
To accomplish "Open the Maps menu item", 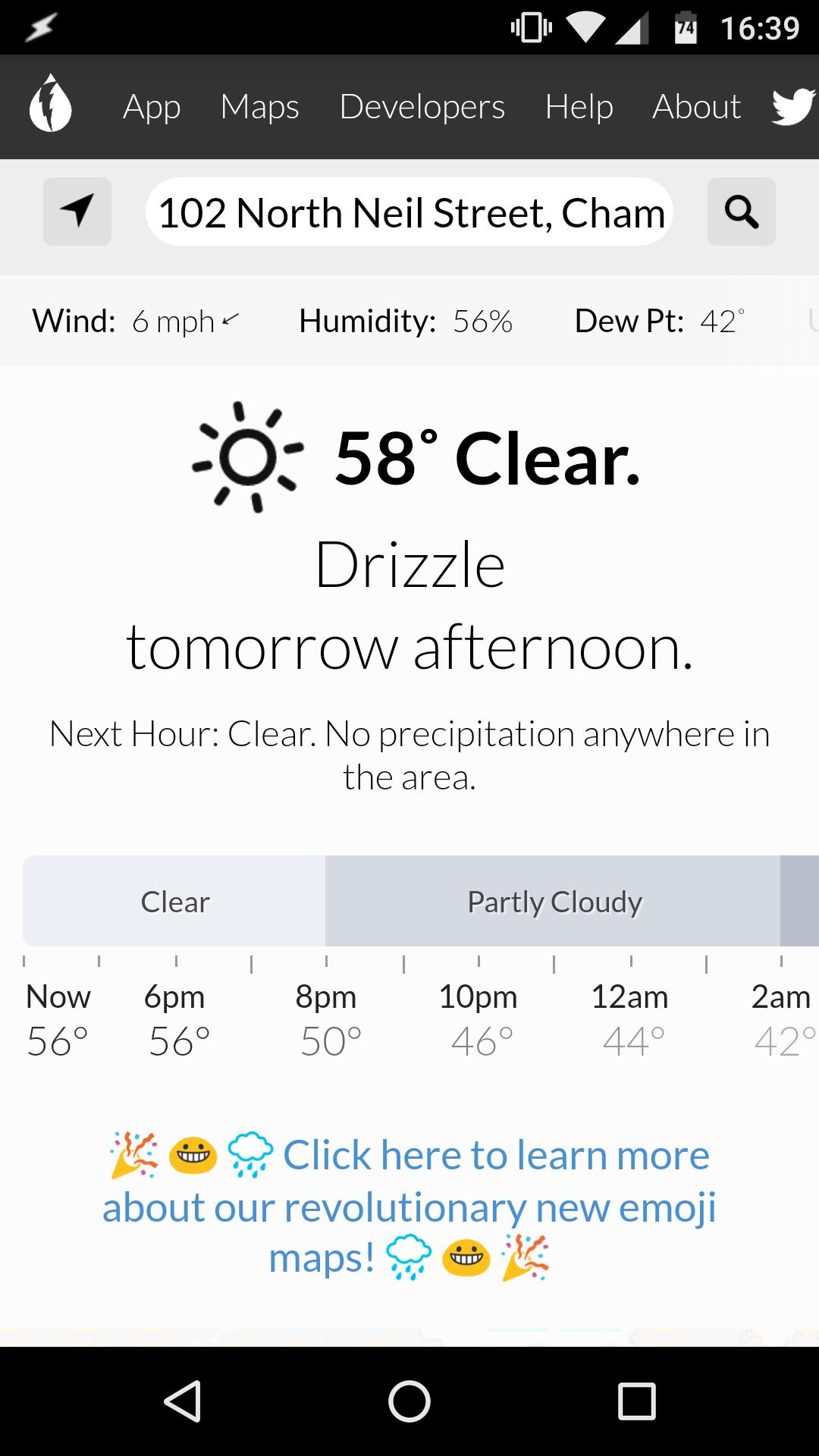I will click(x=259, y=107).
